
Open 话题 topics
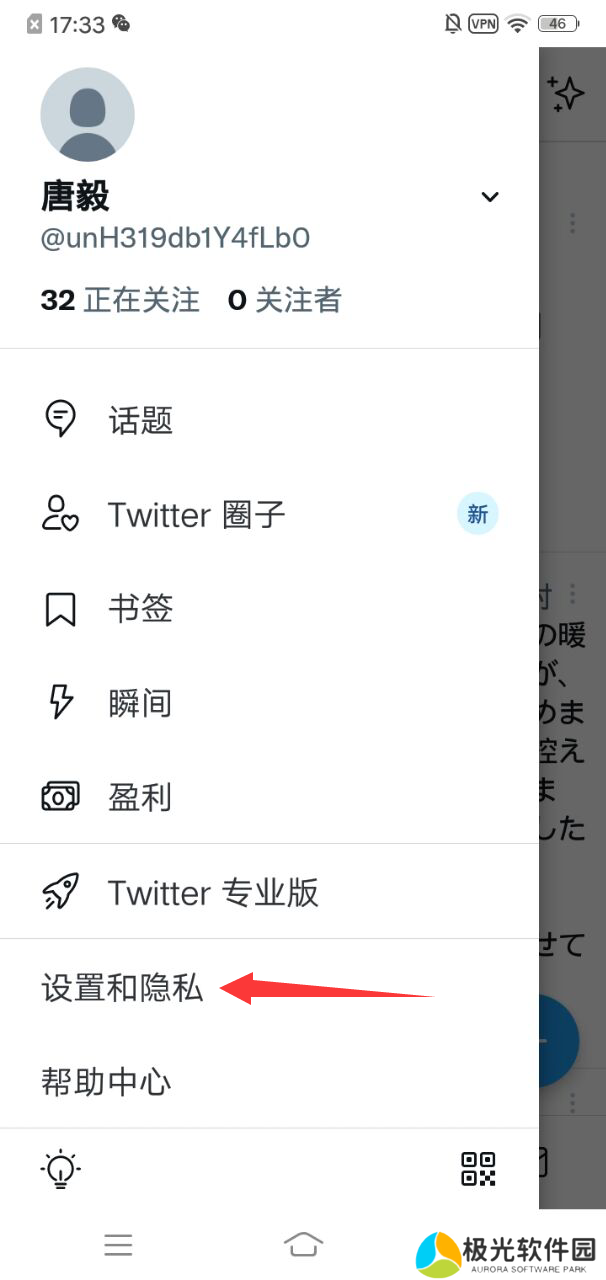click(140, 419)
